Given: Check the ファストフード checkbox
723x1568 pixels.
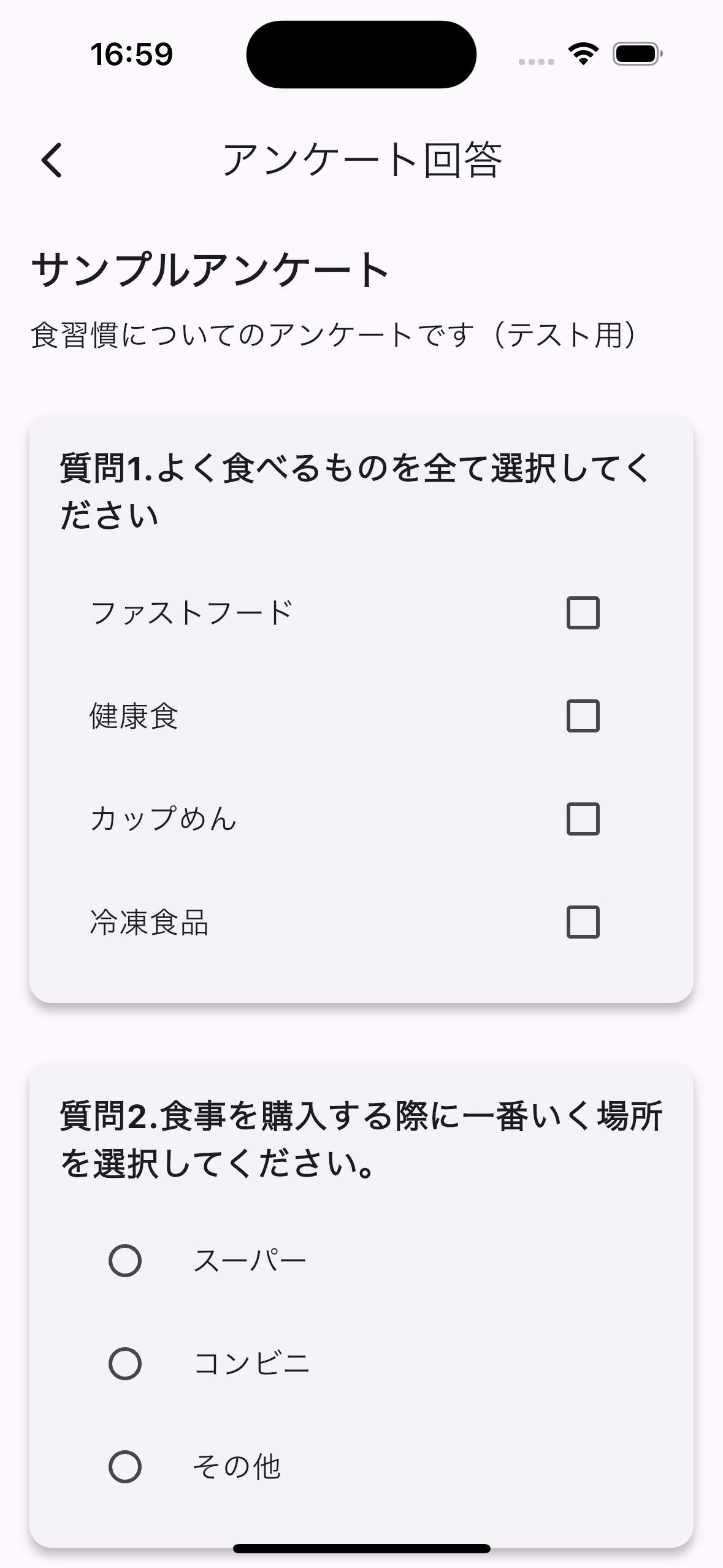Looking at the screenshot, I should (x=582, y=613).
